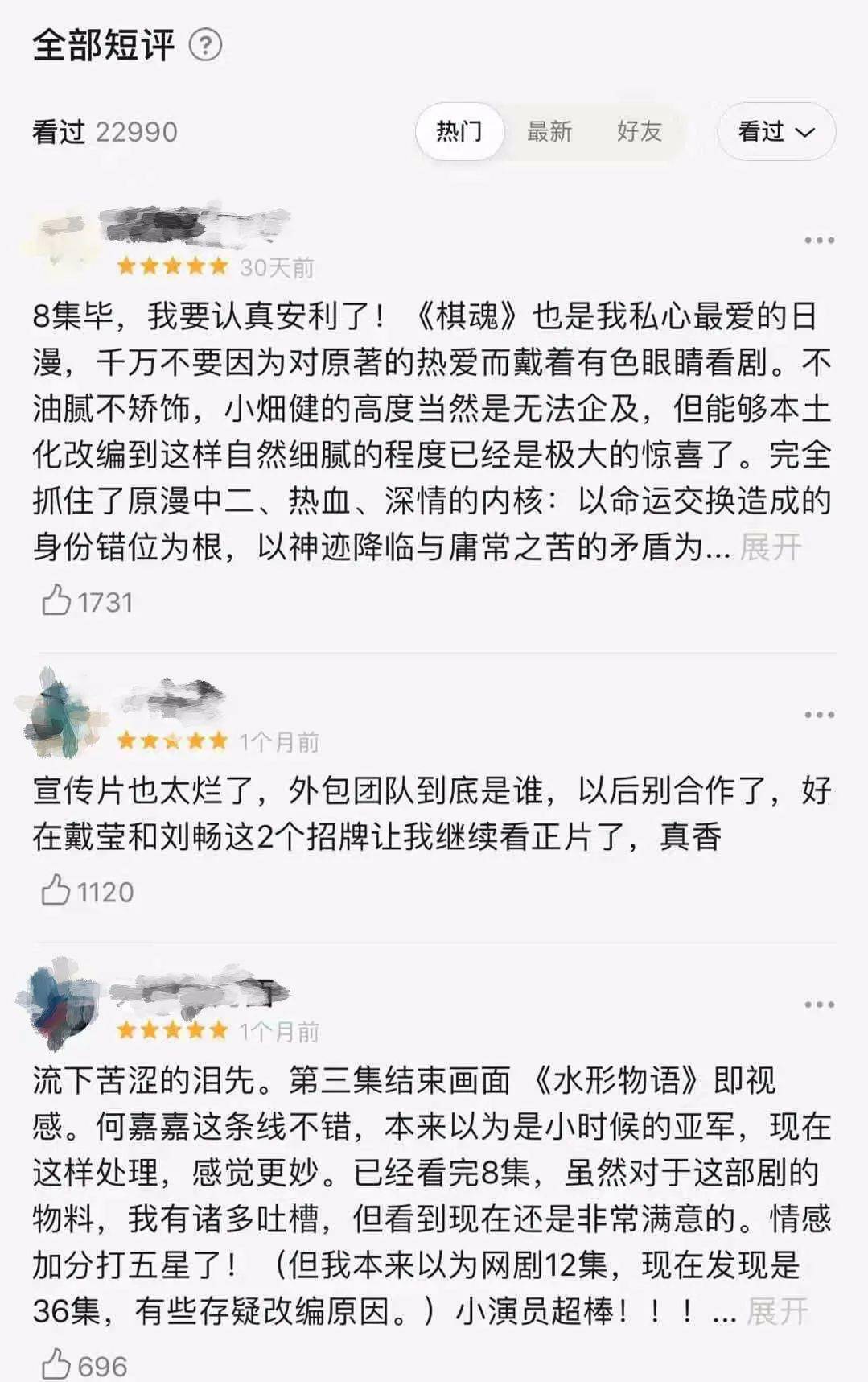Open overflow menu on the 流下苦涩的泪 review
The image size is (868, 1382).
[x=819, y=1005]
